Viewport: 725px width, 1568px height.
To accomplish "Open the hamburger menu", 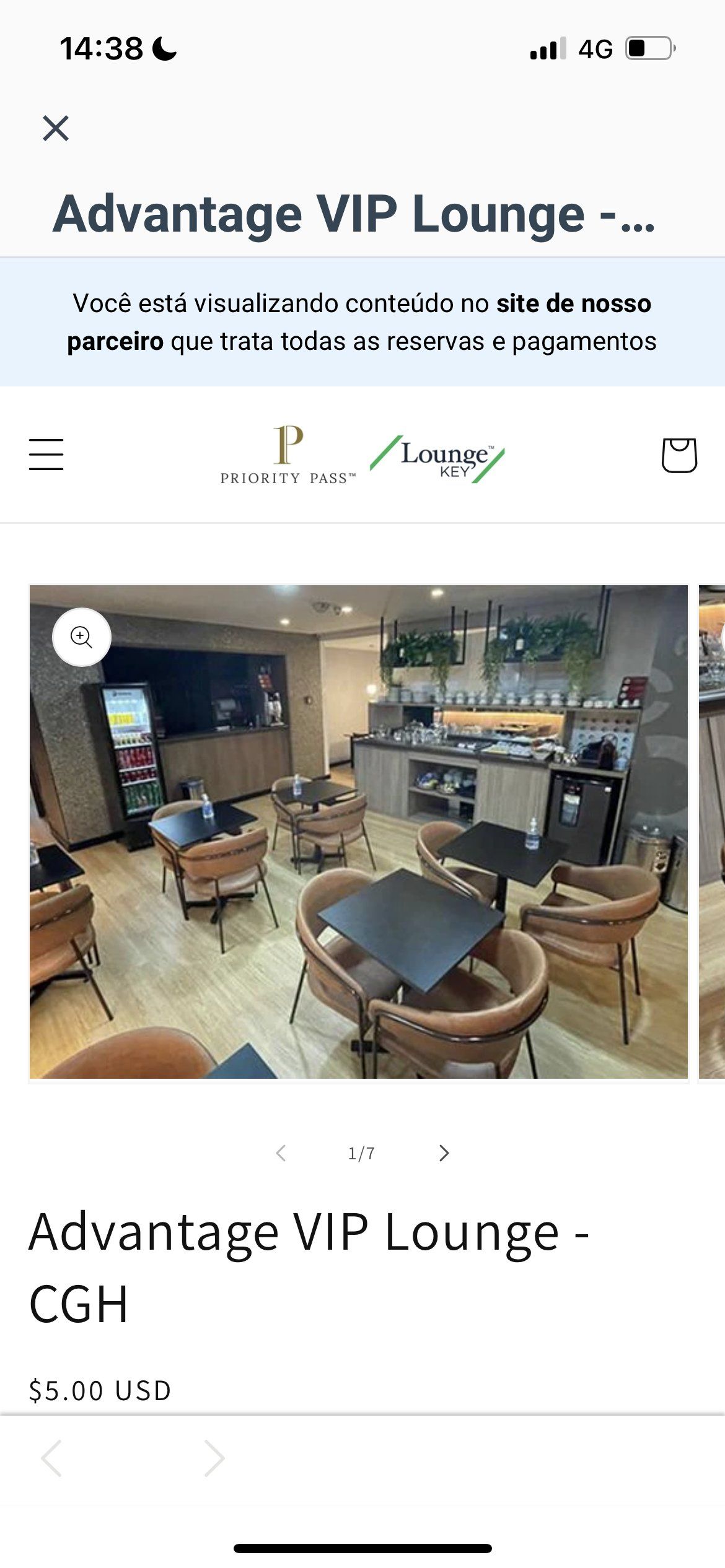I will point(46,455).
